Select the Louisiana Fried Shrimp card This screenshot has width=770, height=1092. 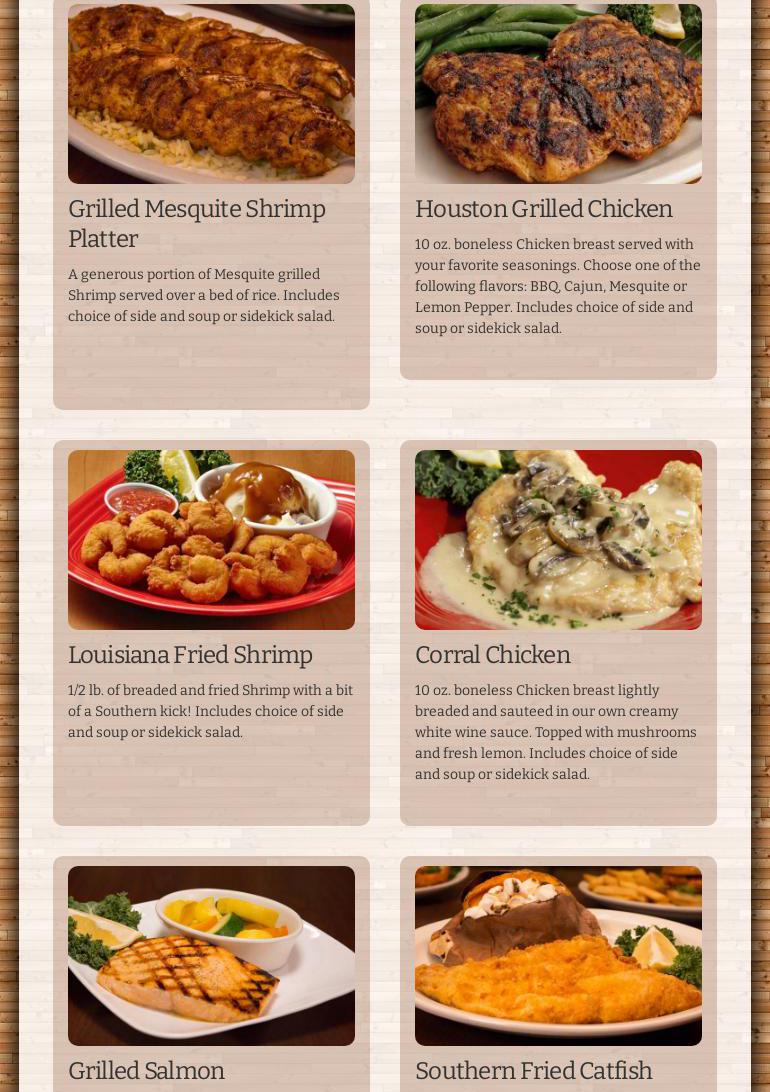[x=211, y=654]
